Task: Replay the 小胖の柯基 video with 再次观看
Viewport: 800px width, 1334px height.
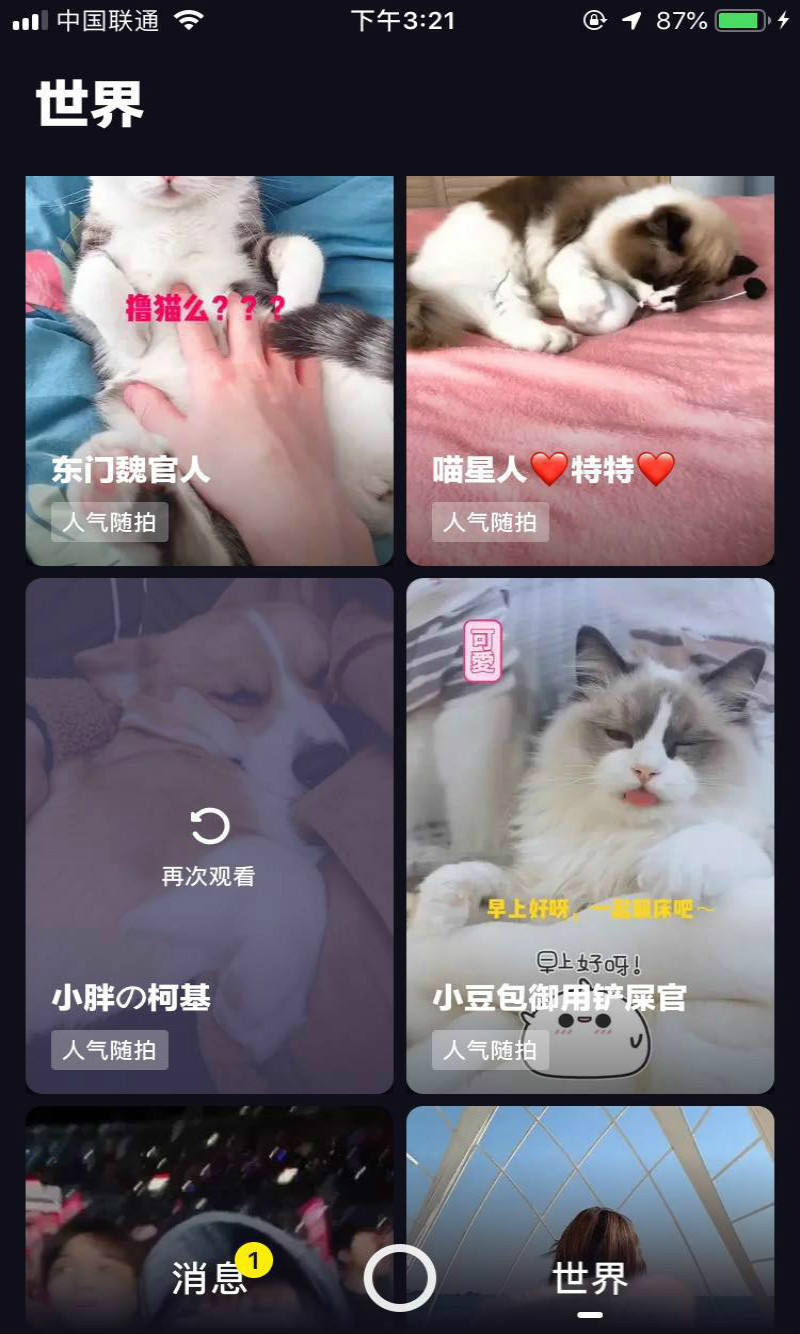Action: click(x=209, y=847)
